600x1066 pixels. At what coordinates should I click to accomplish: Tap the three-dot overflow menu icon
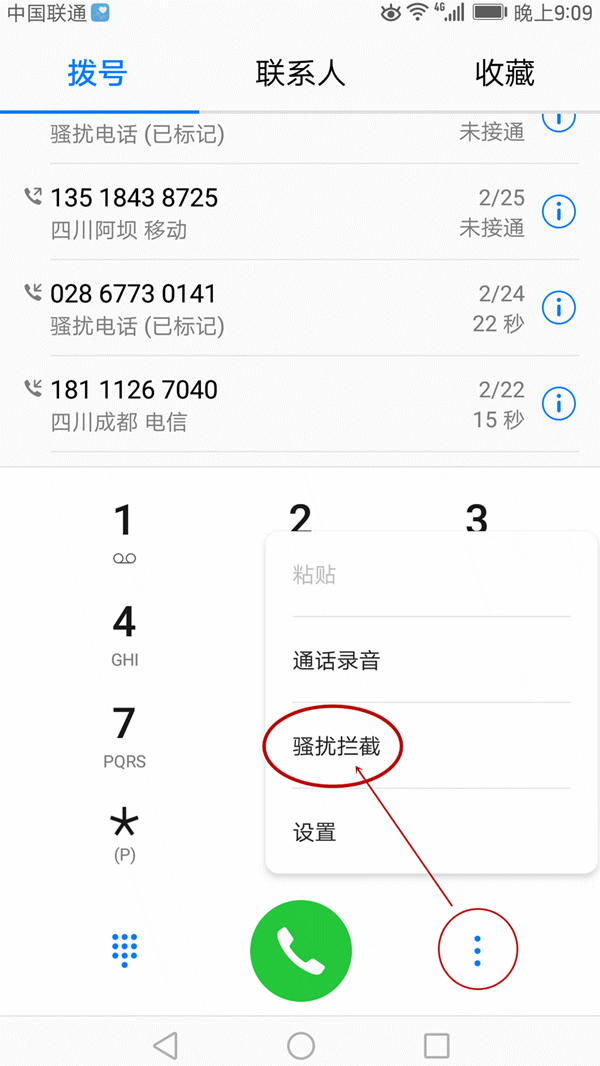[478, 950]
